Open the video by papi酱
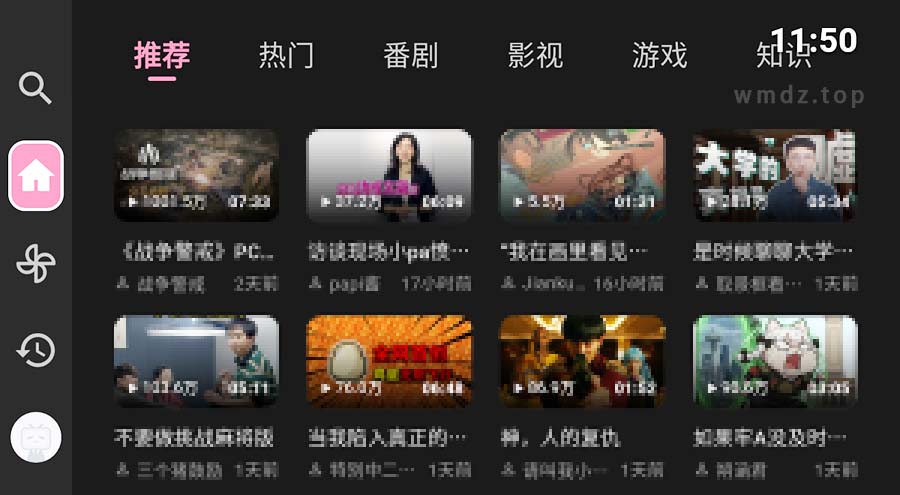900x495 pixels. click(x=389, y=175)
